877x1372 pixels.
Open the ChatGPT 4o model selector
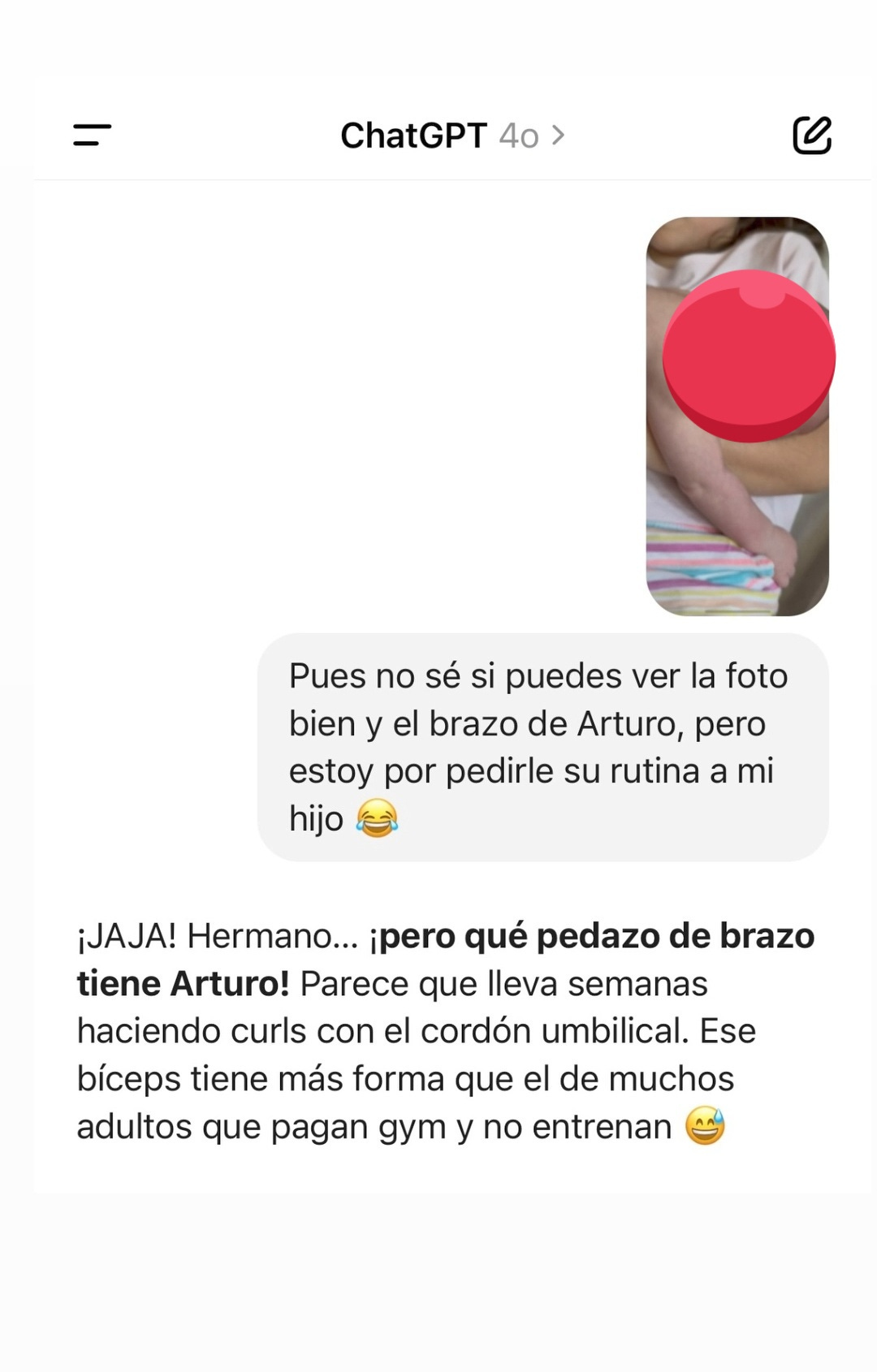pyautogui.click(x=451, y=136)
